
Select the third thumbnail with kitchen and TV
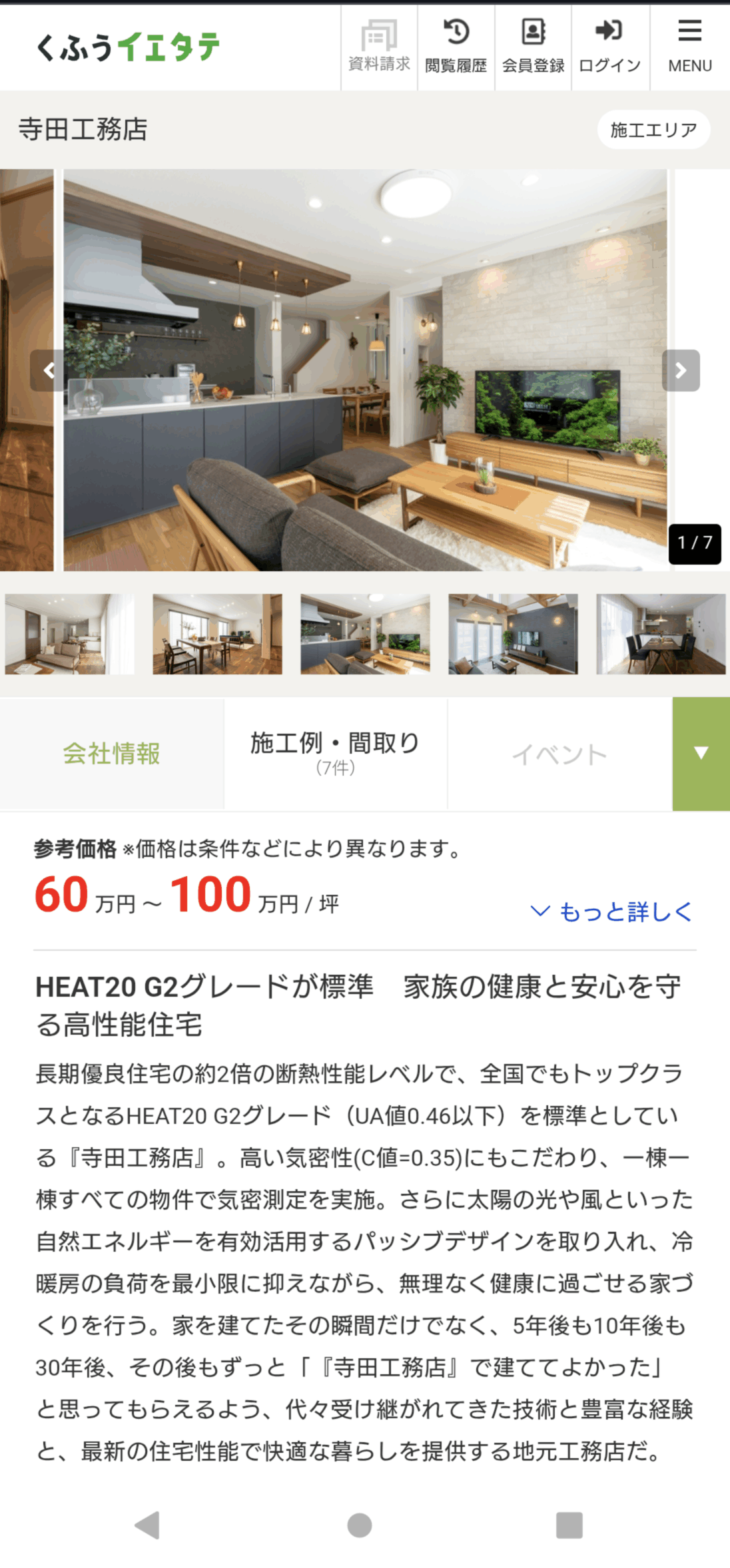(x=365, y=634)
